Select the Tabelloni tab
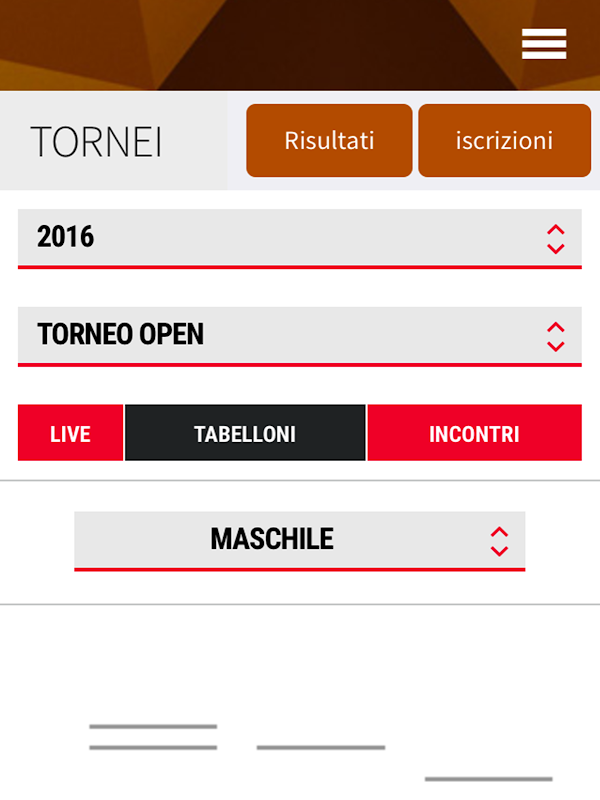The image size is (600, 800). (245, 433)
